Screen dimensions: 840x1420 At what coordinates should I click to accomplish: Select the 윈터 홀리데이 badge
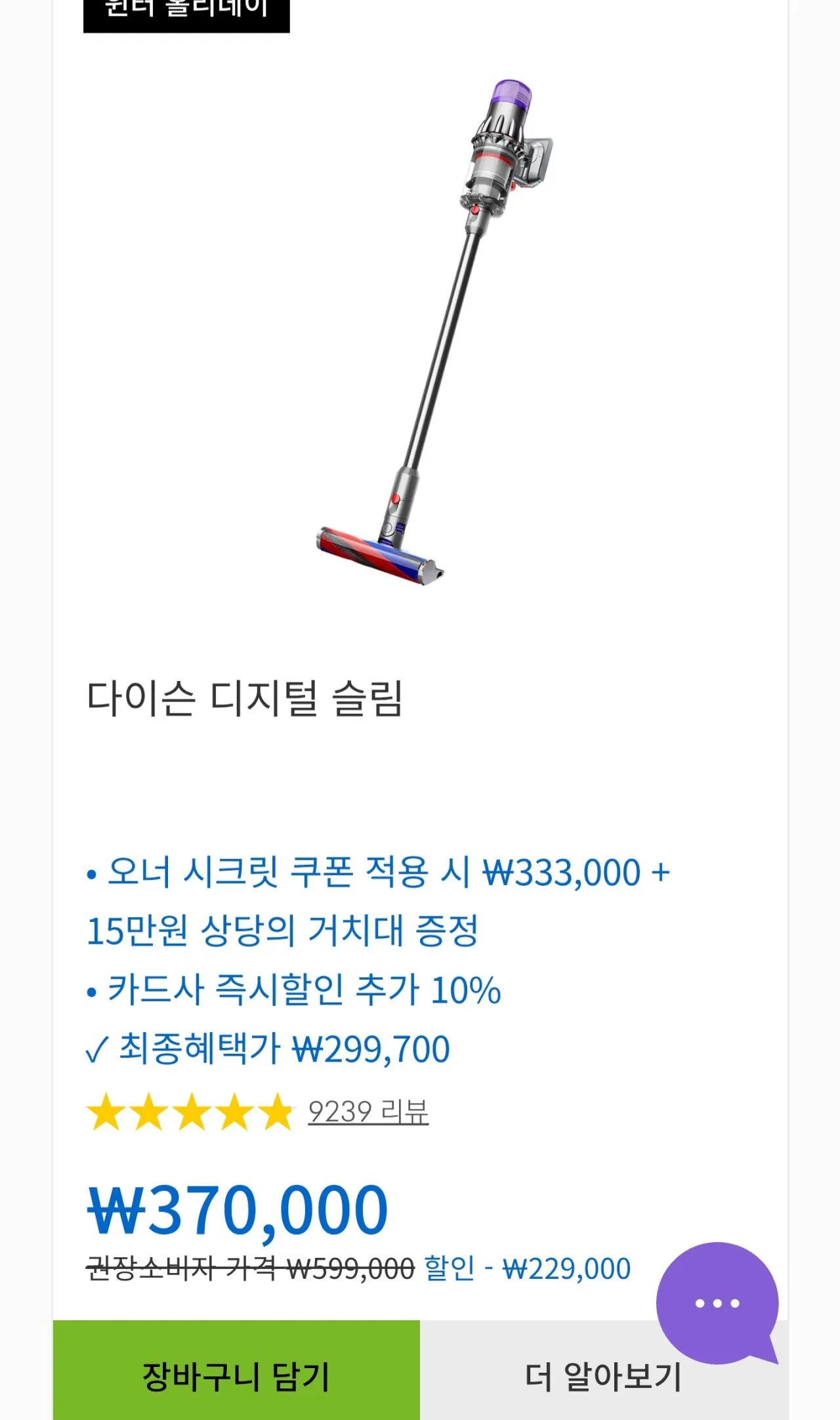click(186, 13)
